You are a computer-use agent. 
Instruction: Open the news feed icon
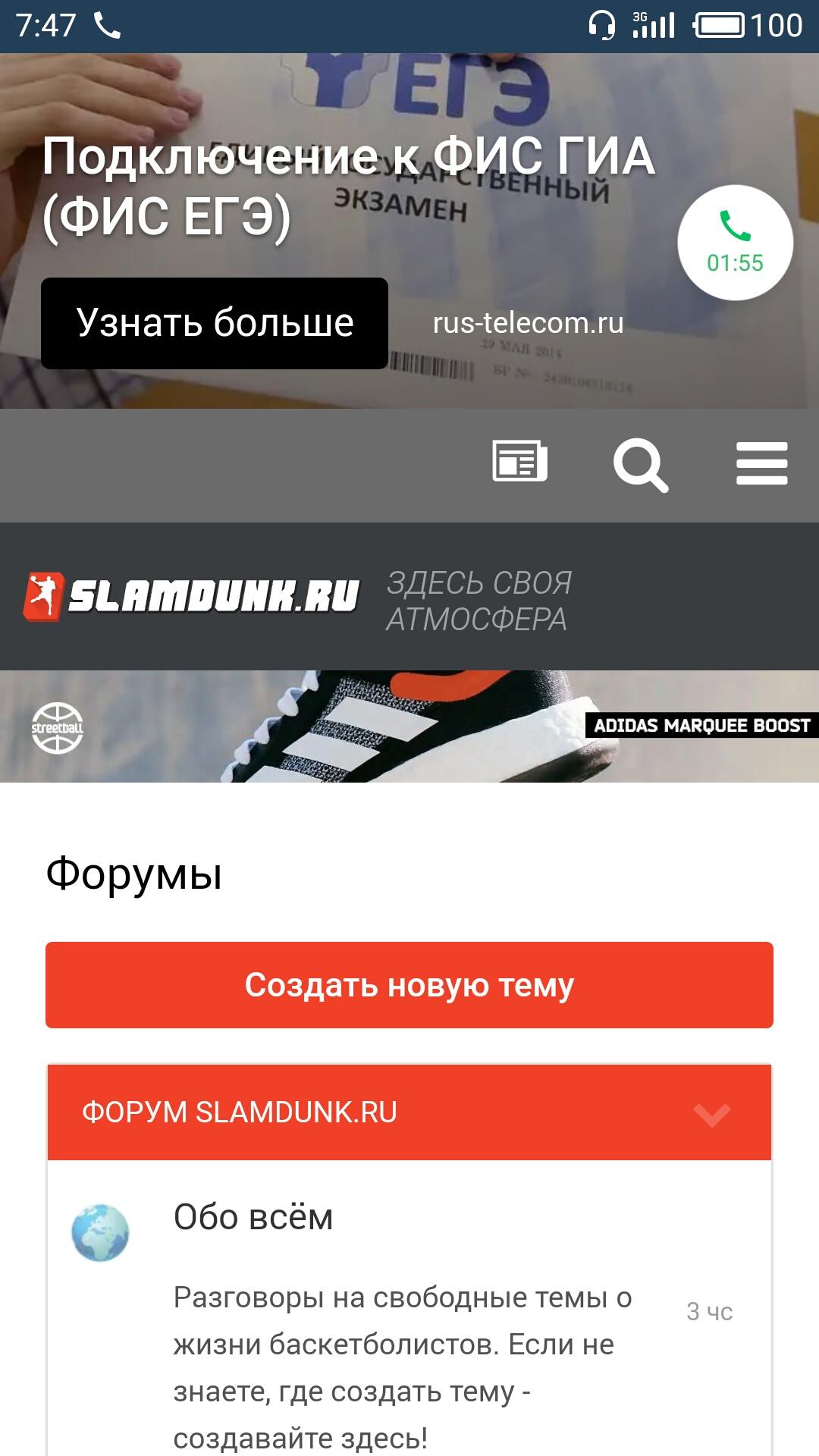[520, 461]
